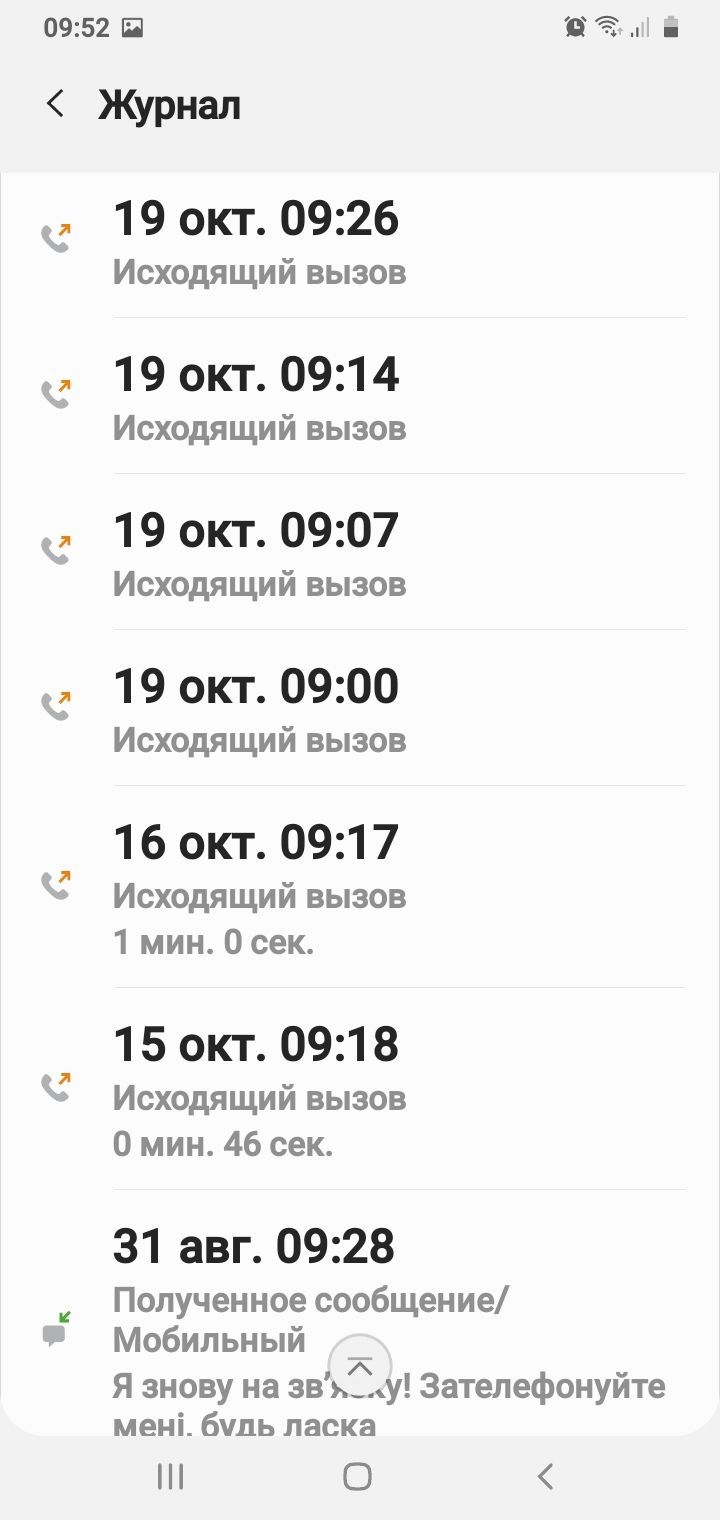
Task: Open the 19 окт. 09:26 outgoing call entry
Action: (360, 244)
